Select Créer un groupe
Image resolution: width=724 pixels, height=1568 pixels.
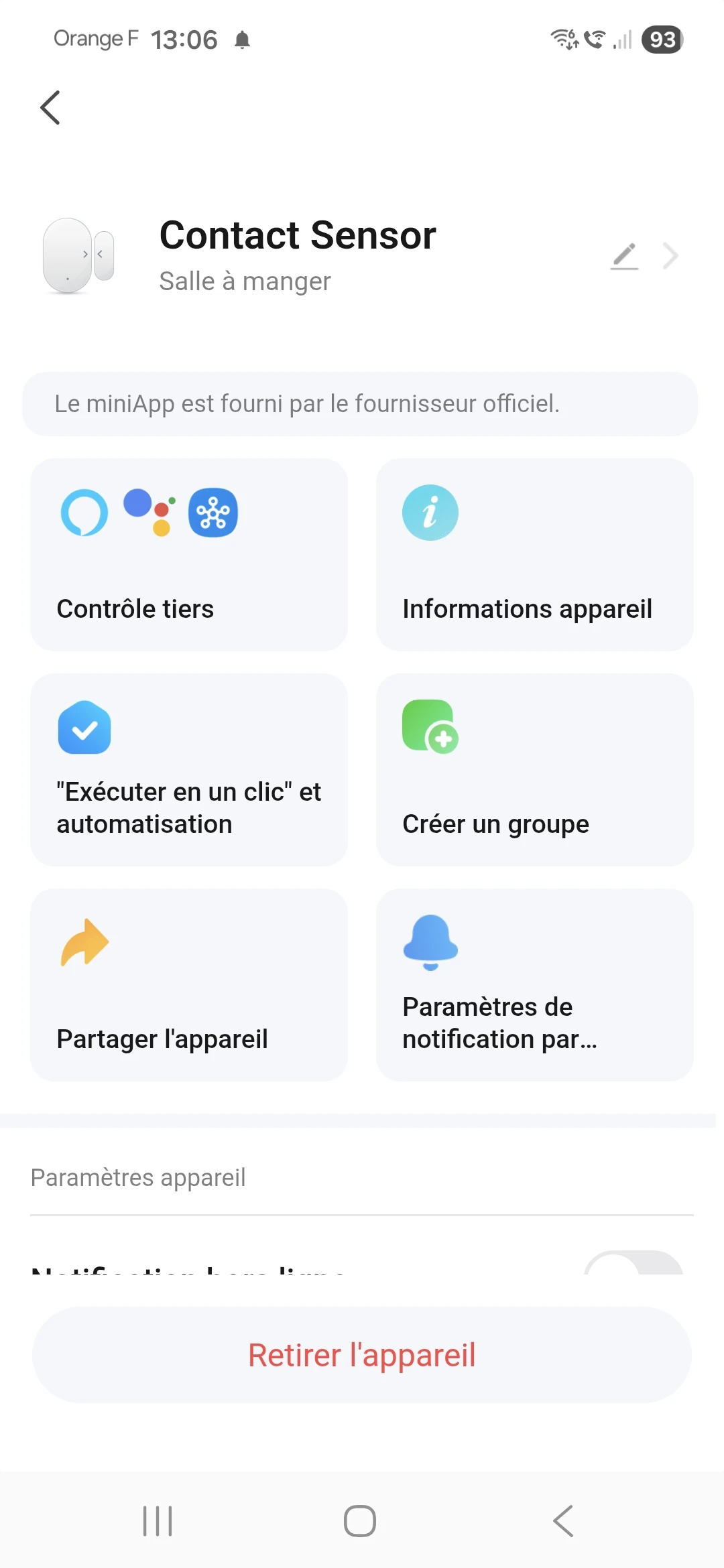point(534,770)
